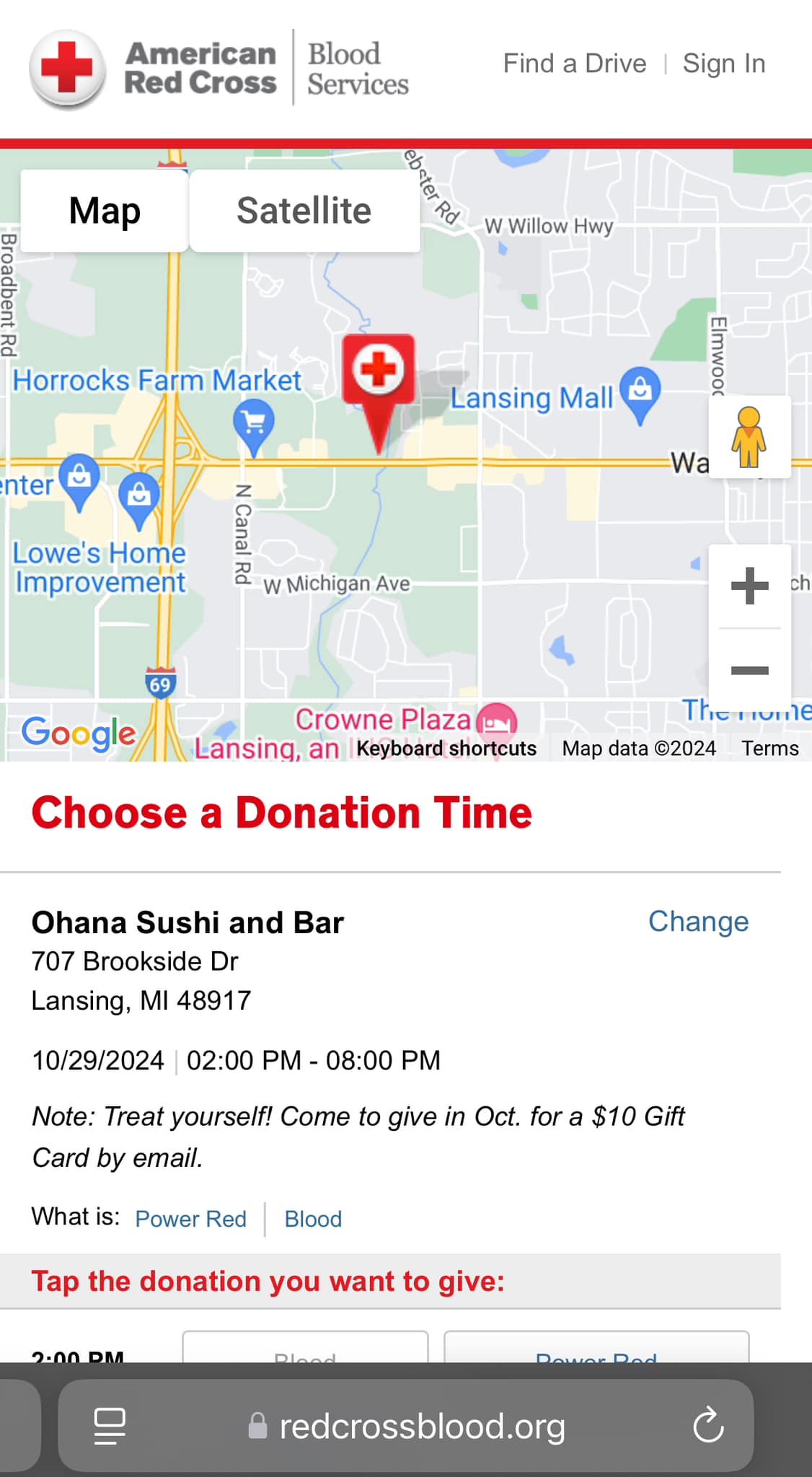Screen dimensions: 812x1477
Task: Select the Map view button
Action: coord(105,211)
